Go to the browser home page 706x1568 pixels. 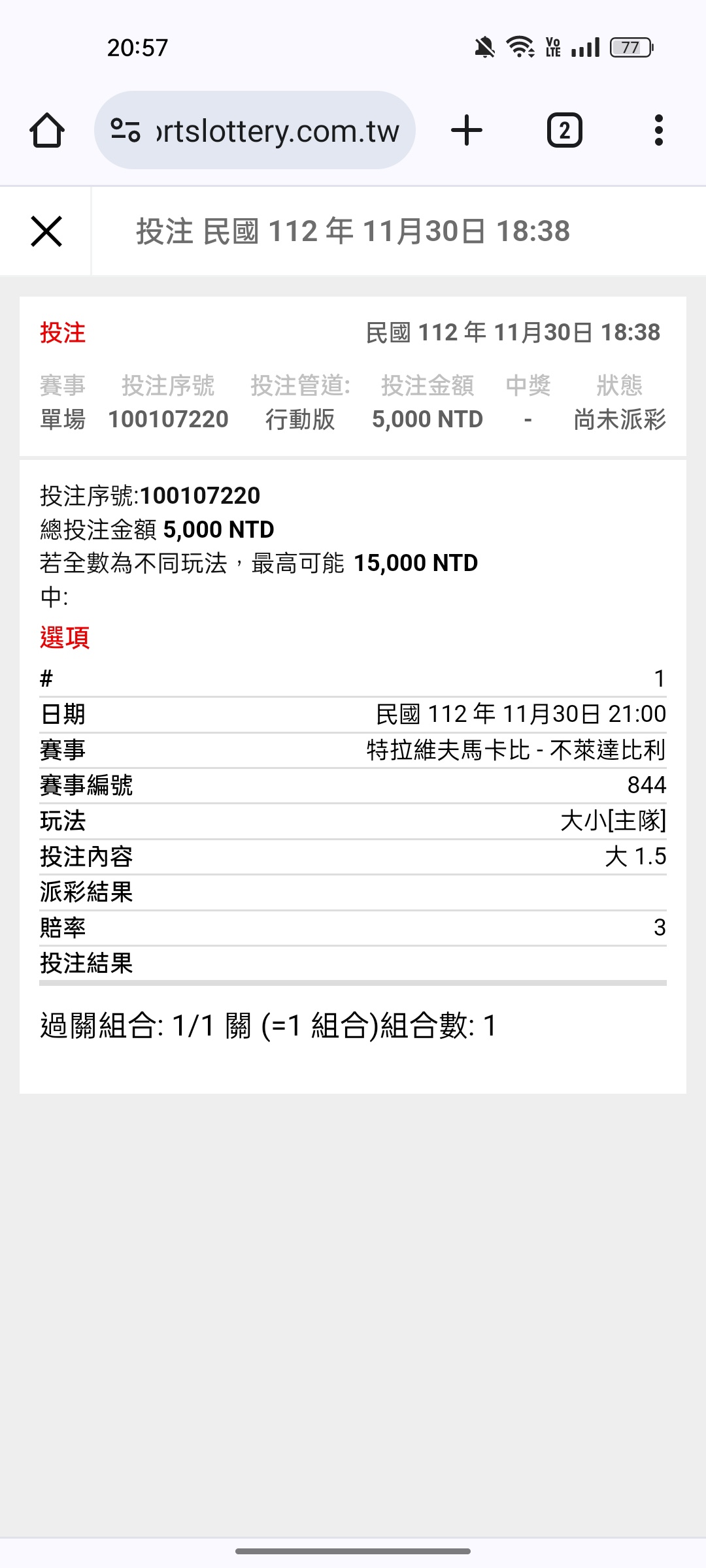(47, 130)
